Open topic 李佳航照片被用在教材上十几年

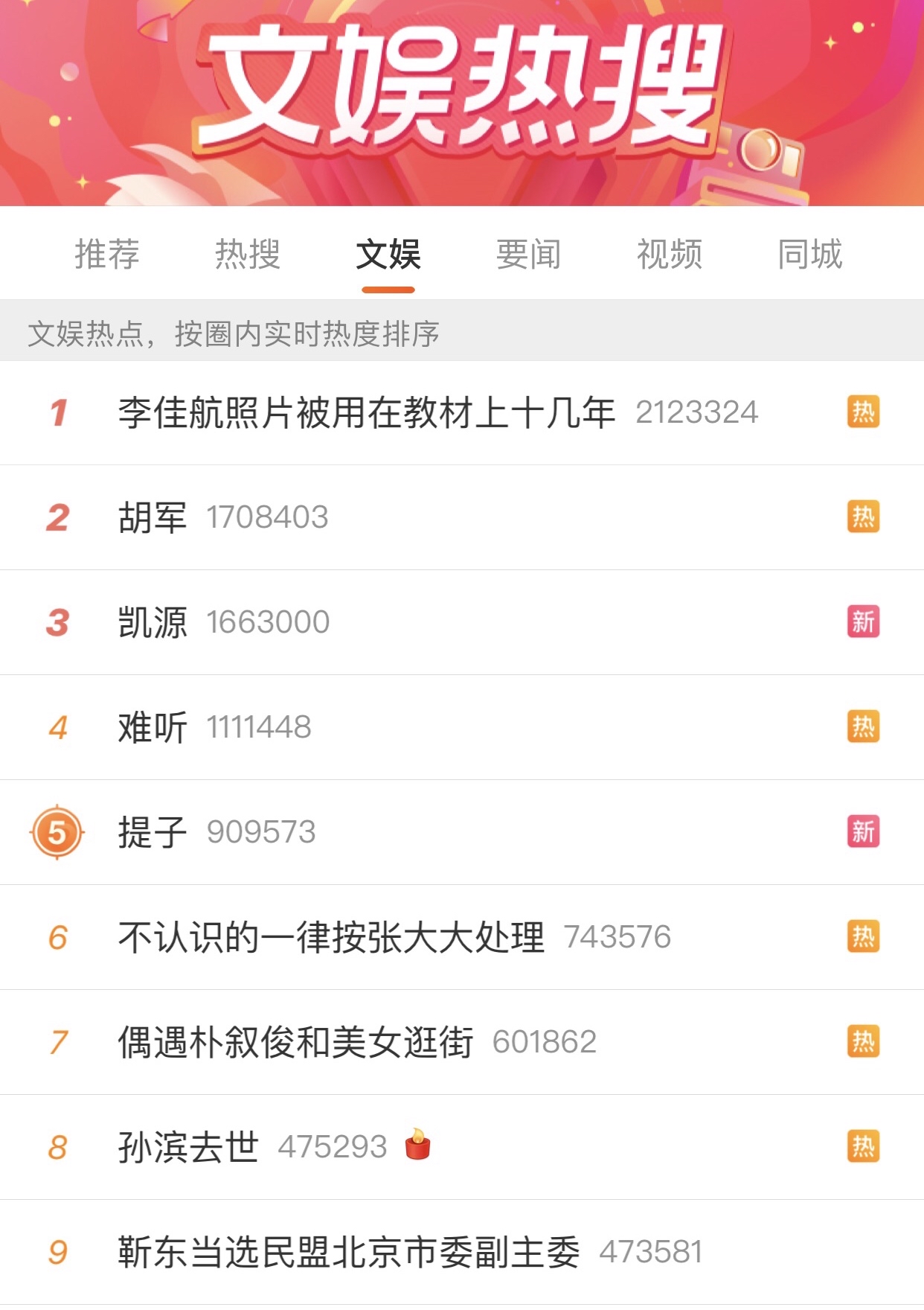366,413
